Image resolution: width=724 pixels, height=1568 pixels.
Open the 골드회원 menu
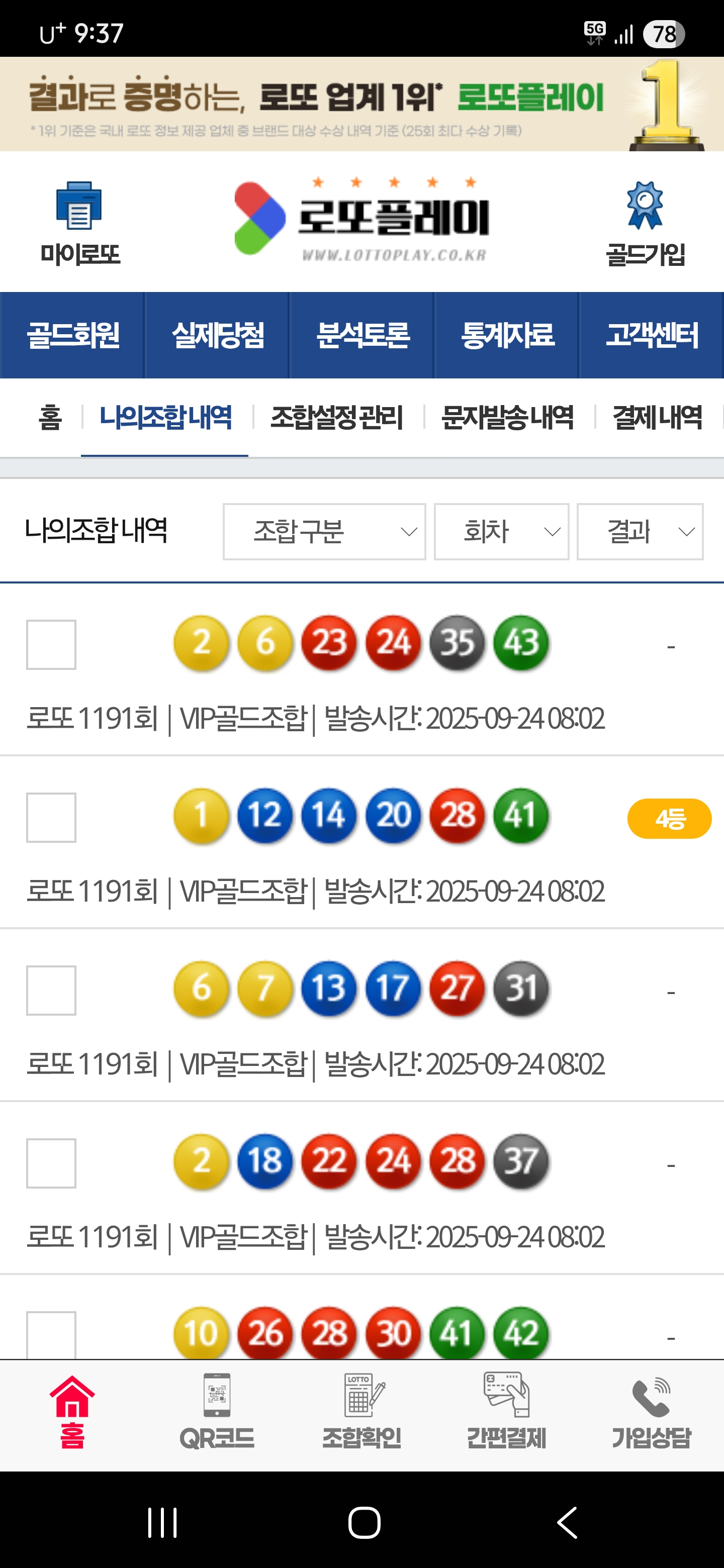(x=72, y=335)
